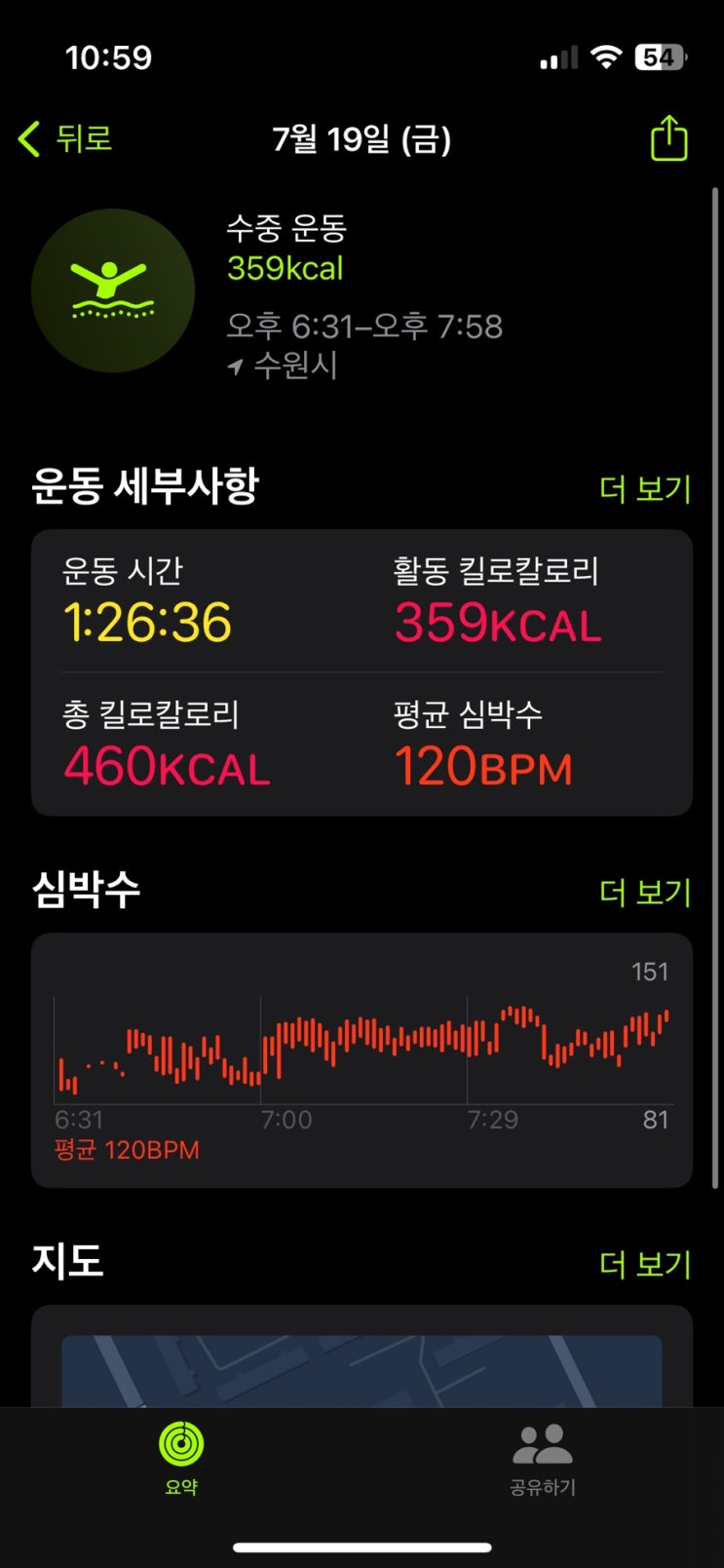Open the heart rate chart card
The width and height of the screenshot is (724, 1568).
(362, 1060)
